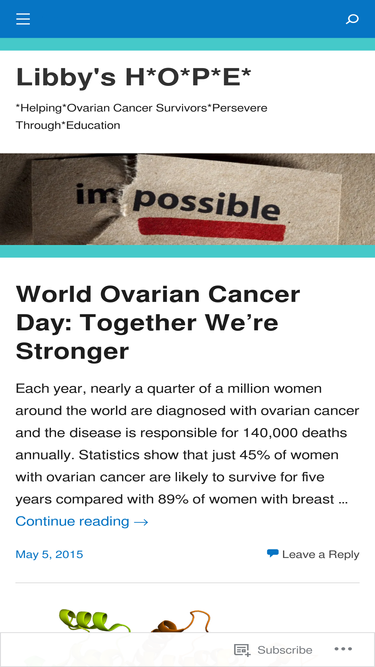Open the search icon
This screenshot has width=375, height=667.
click(x=352, y=19)
